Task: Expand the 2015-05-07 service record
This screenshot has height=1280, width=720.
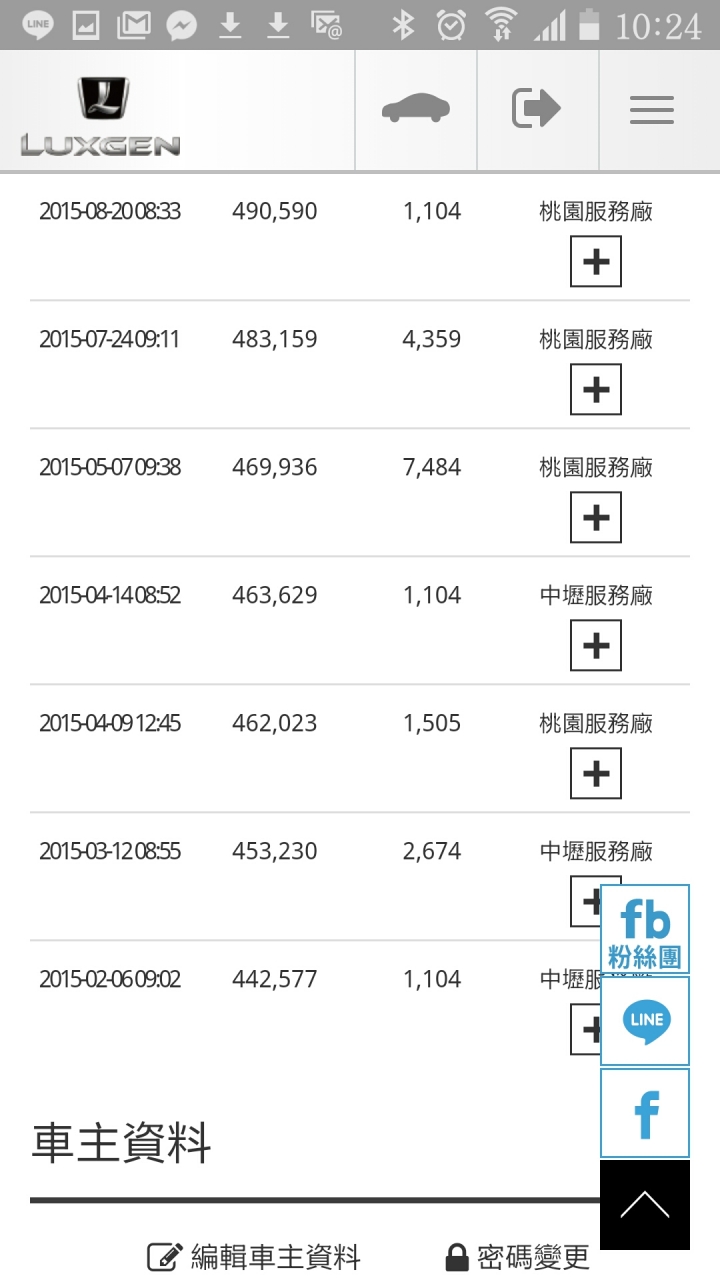Action: click(596, 518)
